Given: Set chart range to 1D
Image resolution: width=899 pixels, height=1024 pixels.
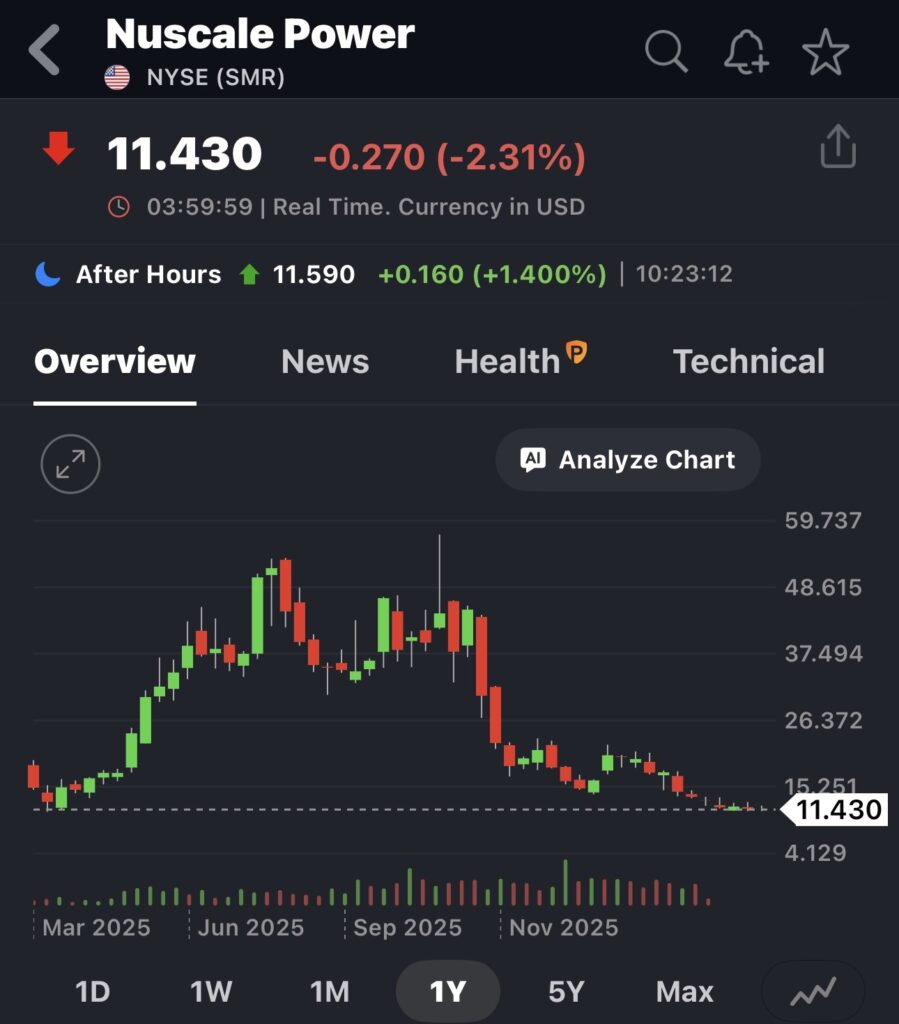Looking at the screenshot, I should pyautogui.click(x=93, y=992).
